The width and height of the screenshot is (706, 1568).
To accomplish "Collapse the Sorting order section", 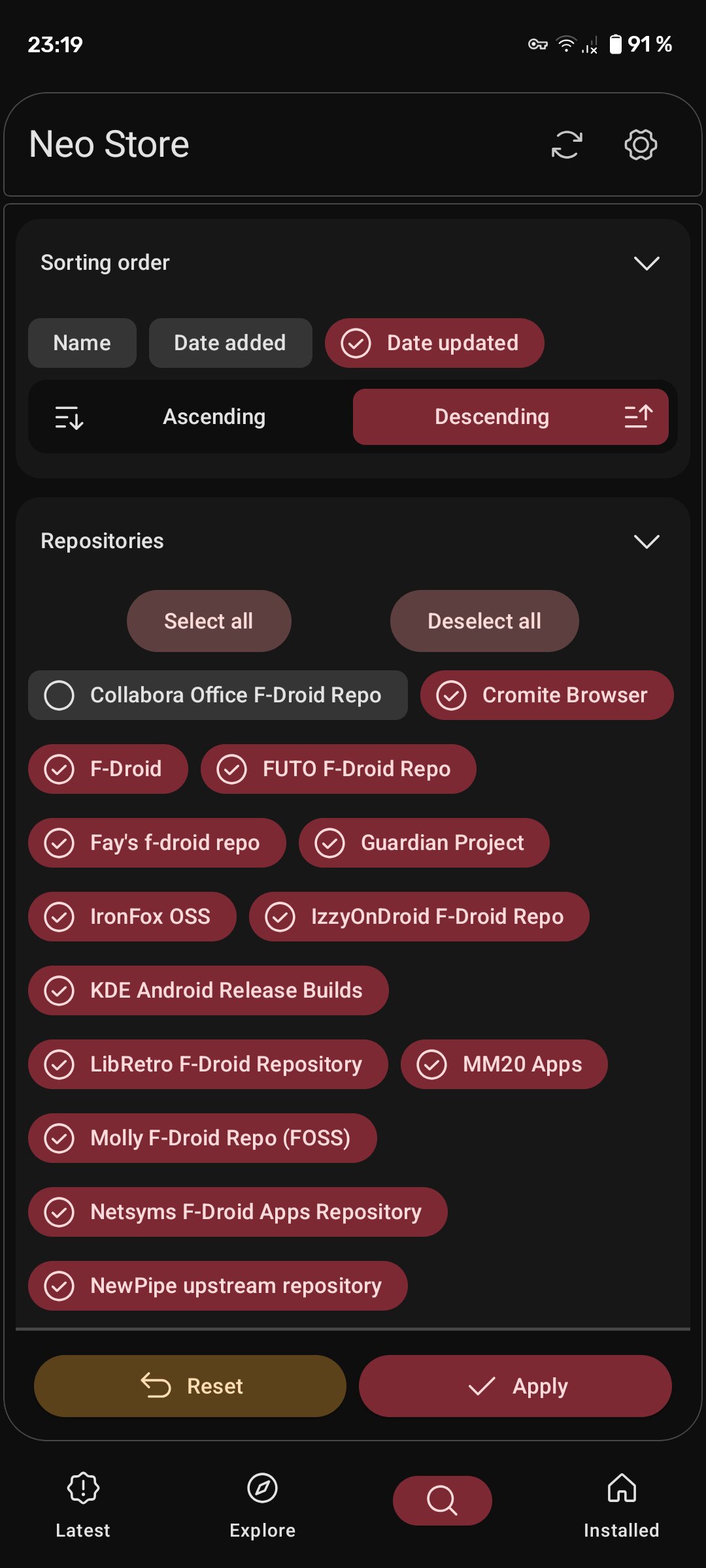I will coord(647,263).
